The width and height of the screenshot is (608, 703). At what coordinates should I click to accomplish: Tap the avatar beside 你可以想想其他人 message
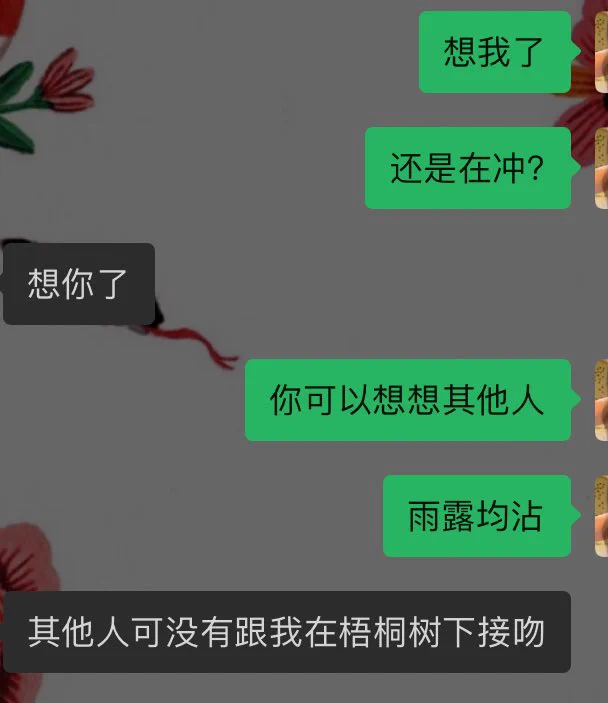pyautogui.click(x=601, y=400)
